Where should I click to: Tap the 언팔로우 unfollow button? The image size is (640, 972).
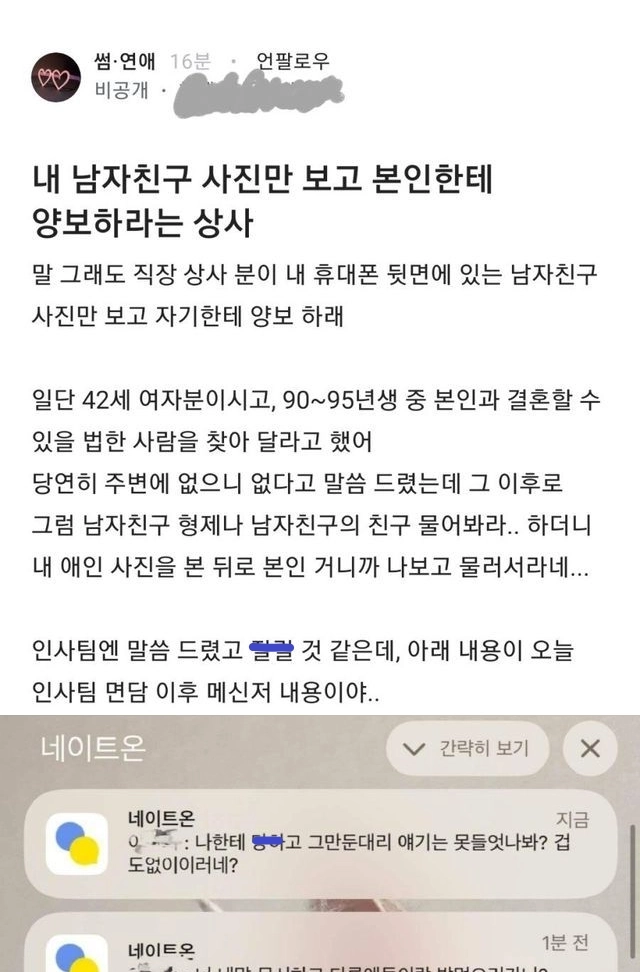click(293, 62)
